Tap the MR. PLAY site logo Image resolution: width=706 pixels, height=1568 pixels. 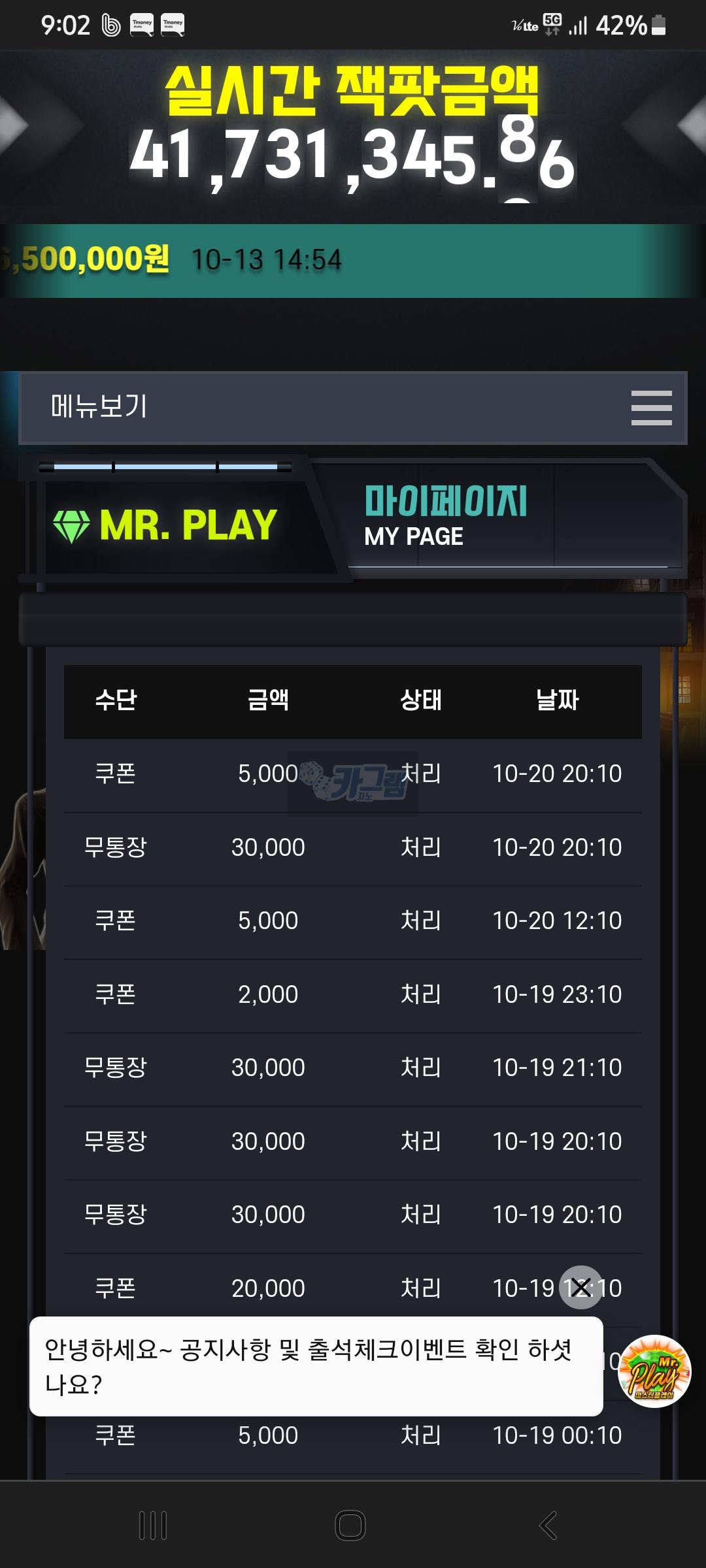point(166,525)
